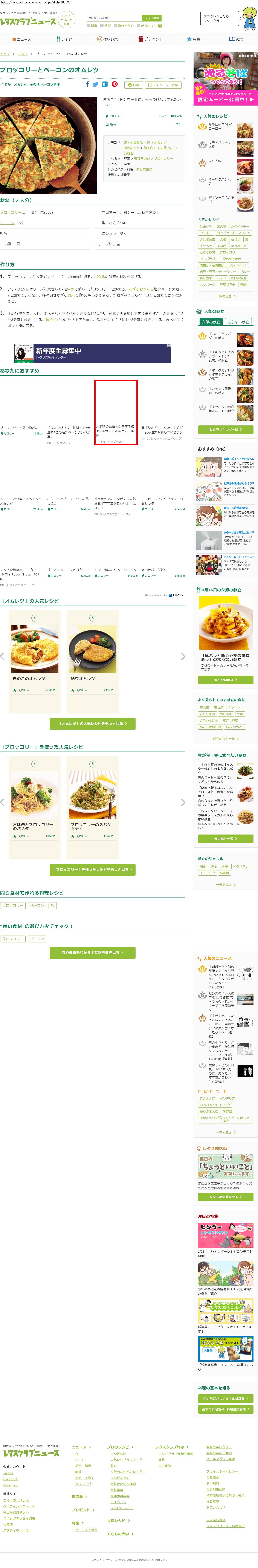Share this recipe on Facebook
This screenshot has height=1568, width=258.
pos(87,85)
